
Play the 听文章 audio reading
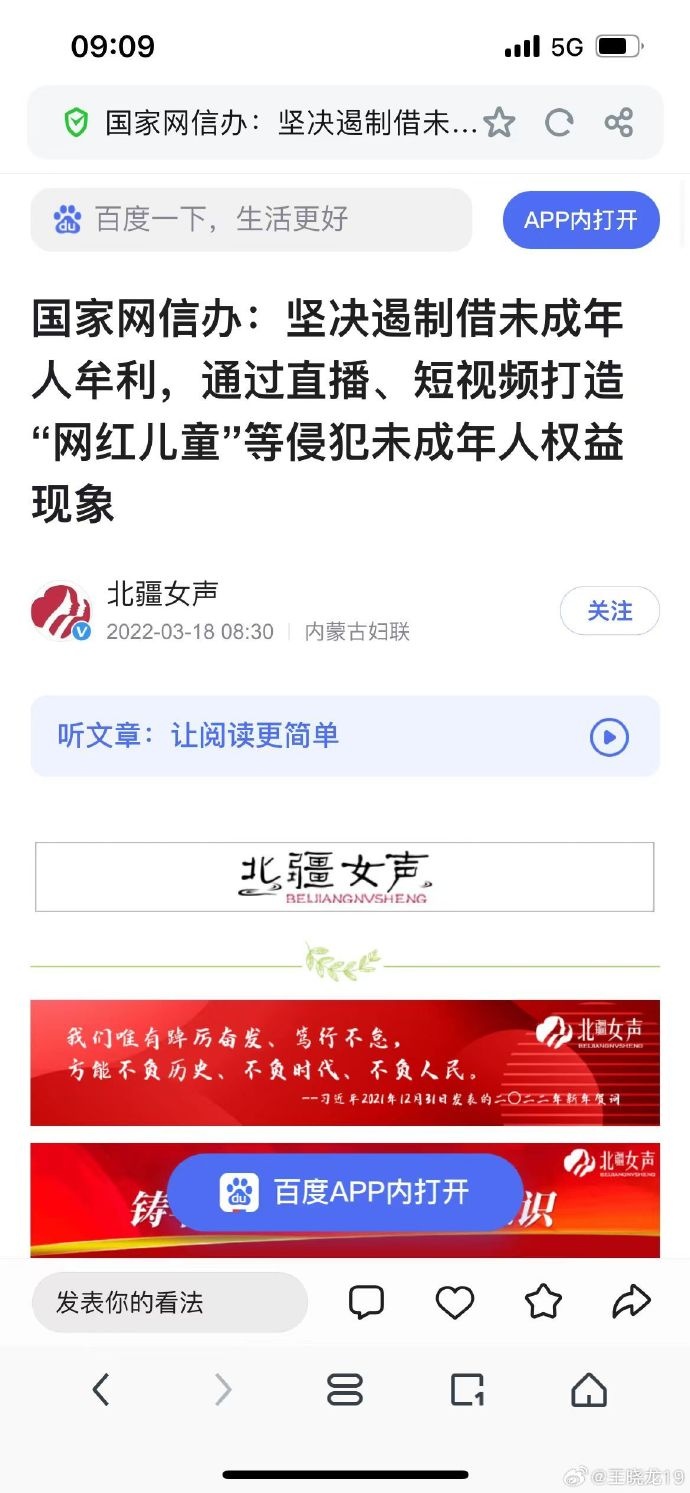(x=609, y=738)
